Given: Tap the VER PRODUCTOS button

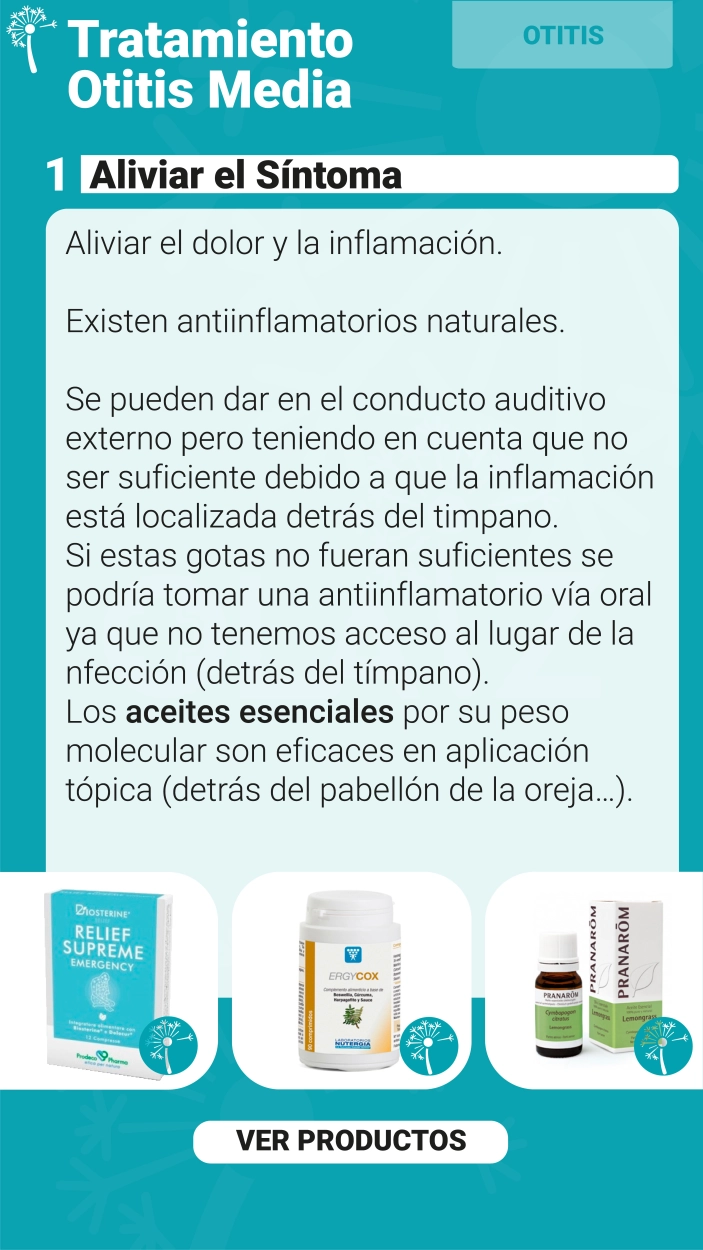Looking at the screenshot, I should click(x=351, y=1141).
